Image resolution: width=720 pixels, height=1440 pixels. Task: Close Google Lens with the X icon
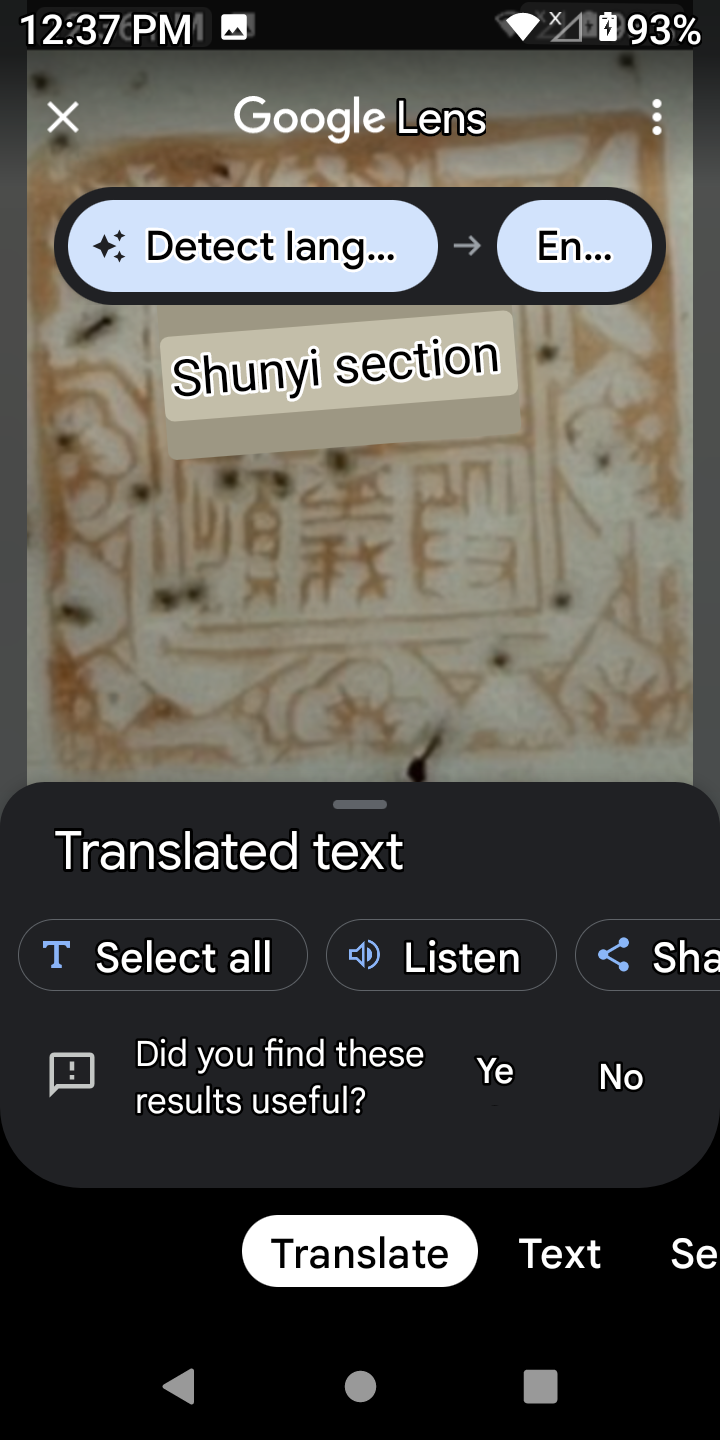[63, 118]
